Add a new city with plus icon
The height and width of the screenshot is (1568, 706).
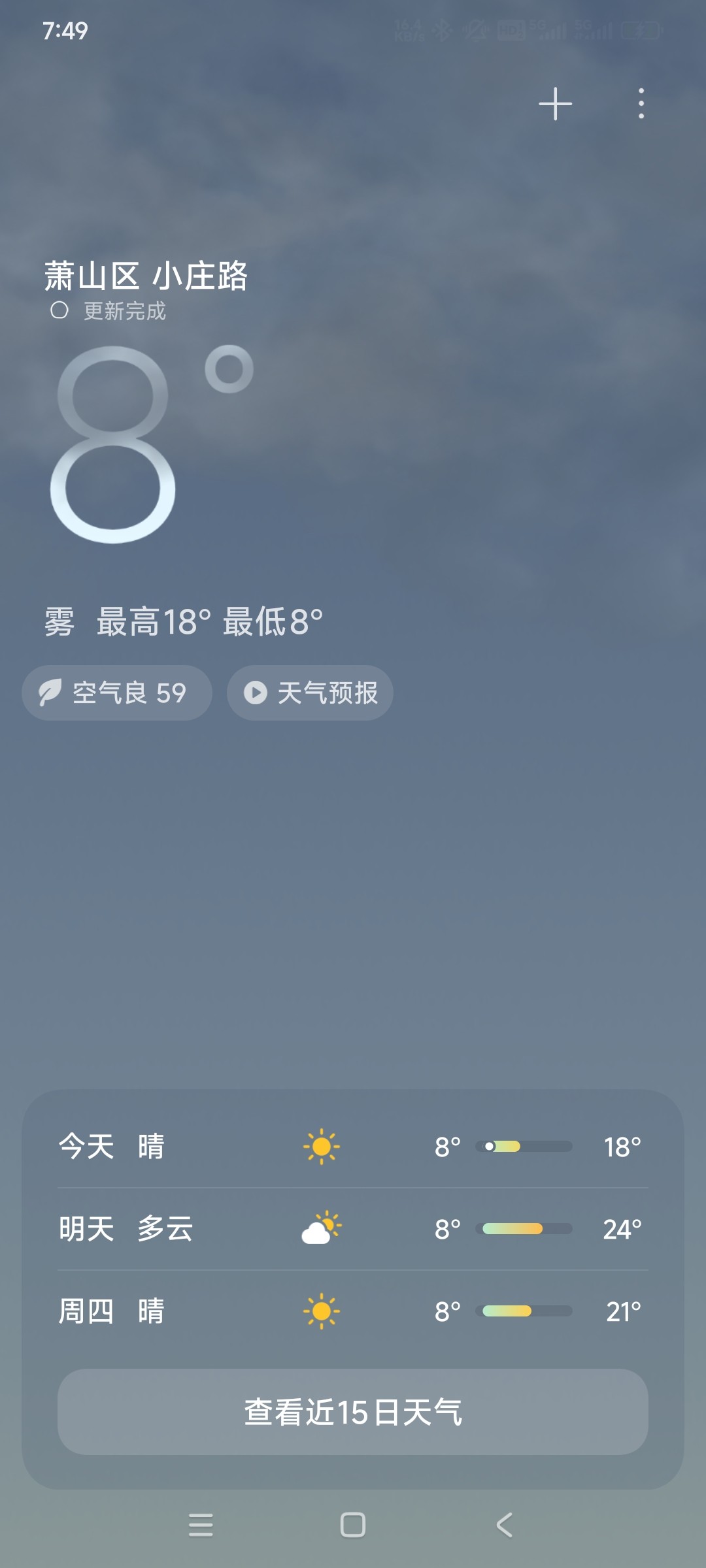click(x=555, y=104)
